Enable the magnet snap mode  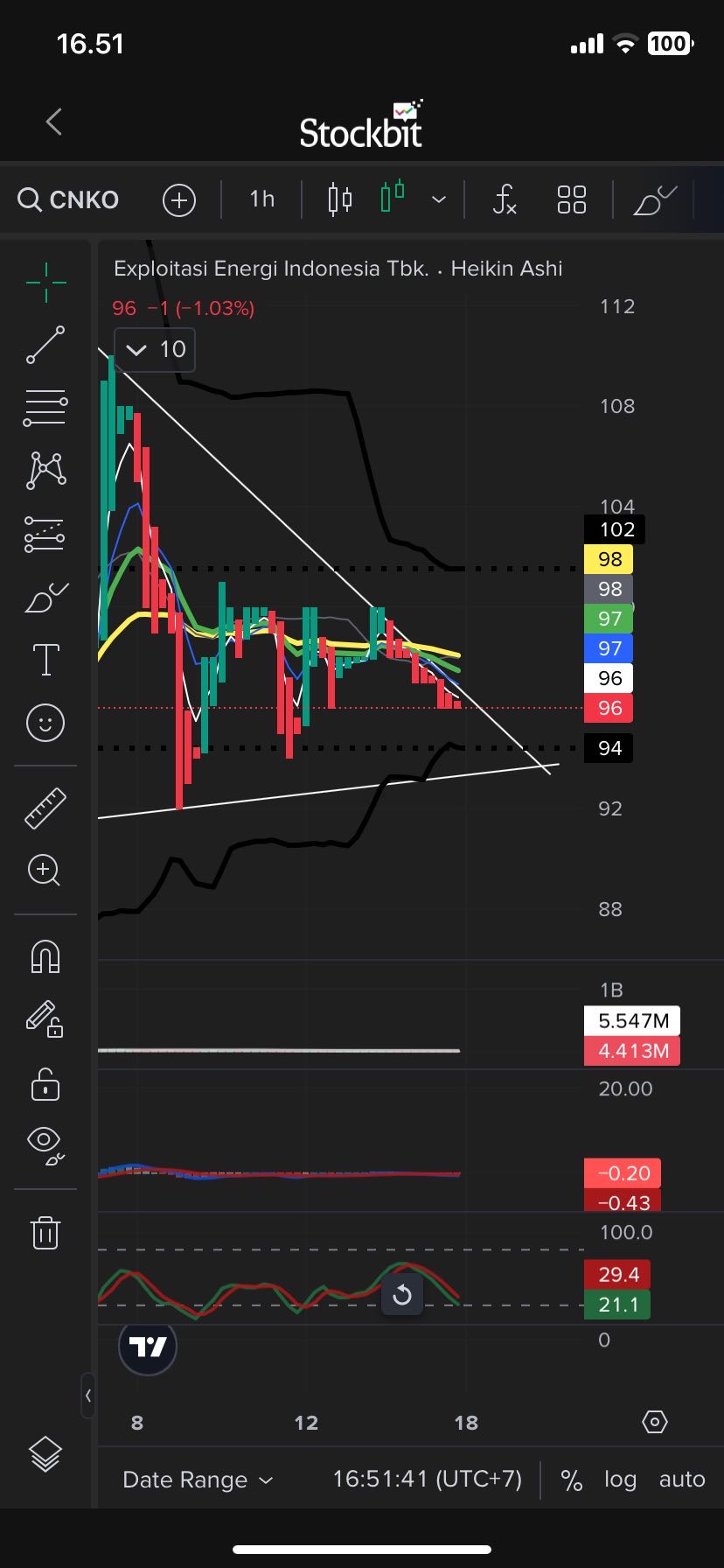[45, 956]
